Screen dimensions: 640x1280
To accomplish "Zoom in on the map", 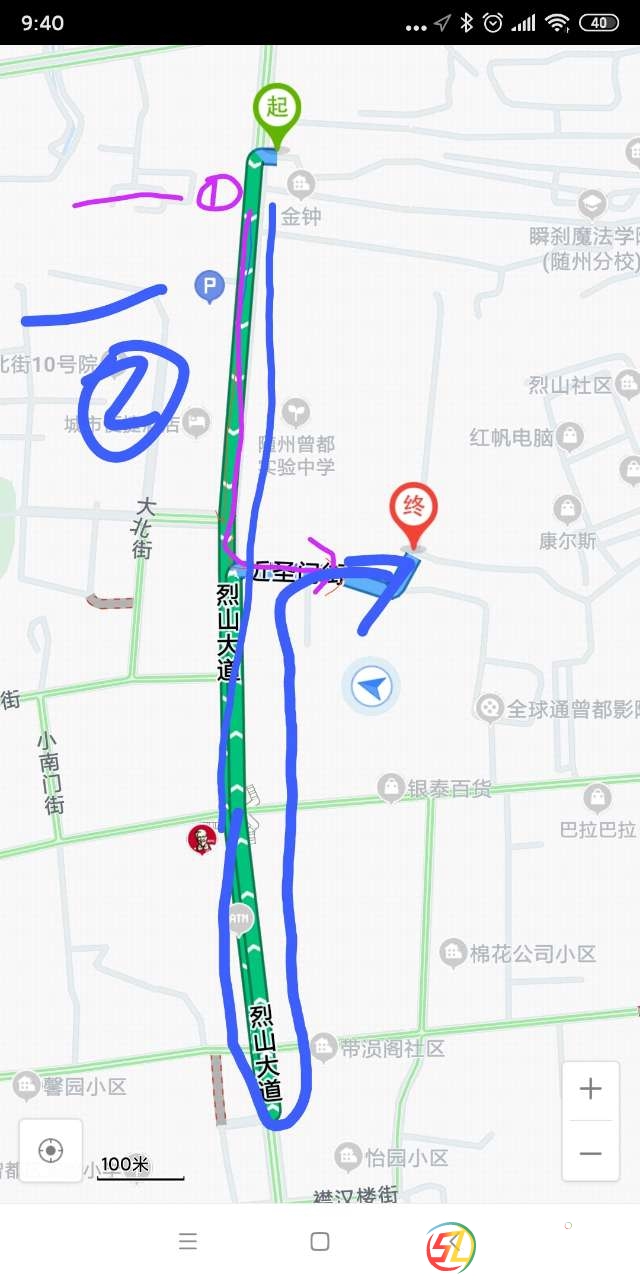I will (590, 1088).
